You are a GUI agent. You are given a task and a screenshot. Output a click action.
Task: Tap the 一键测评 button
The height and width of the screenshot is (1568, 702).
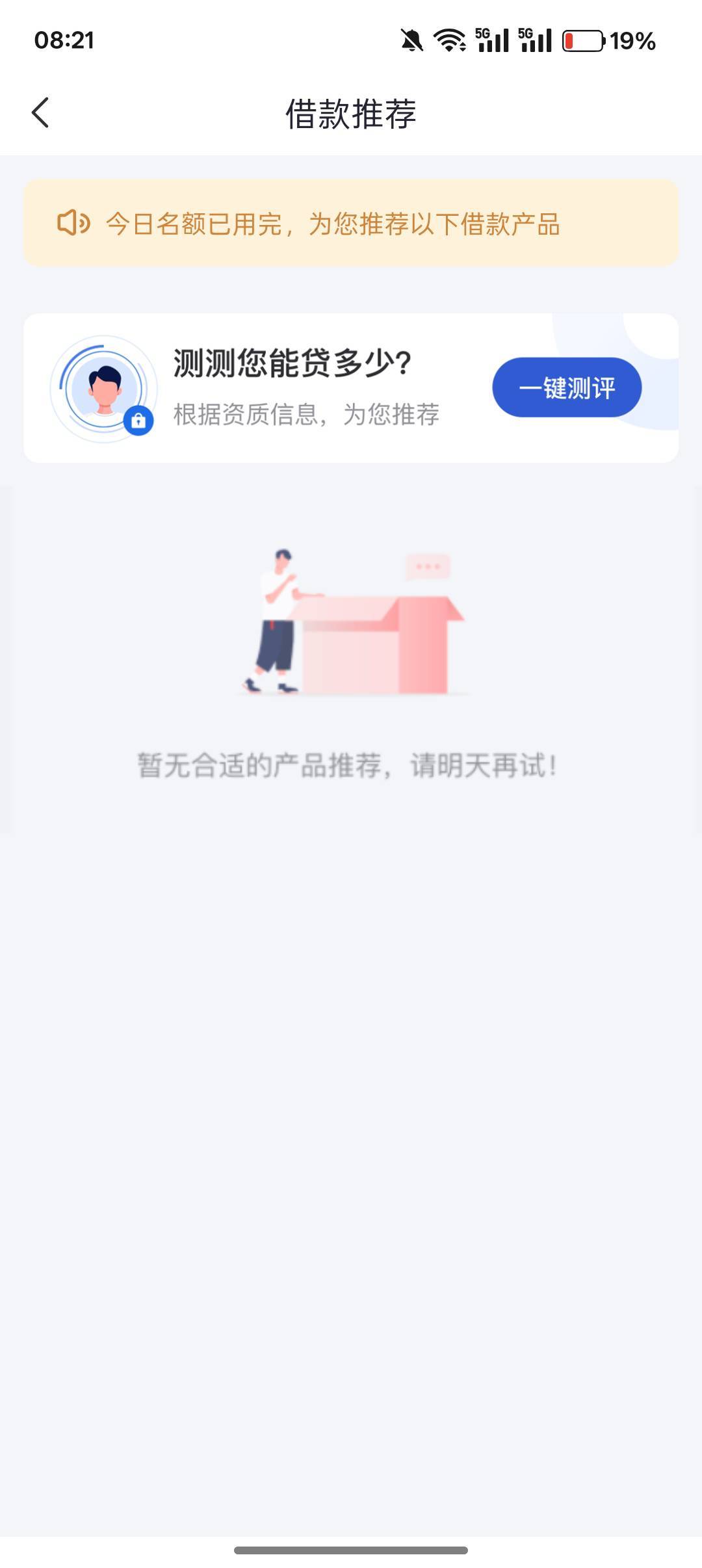click(x=567, y=387)
